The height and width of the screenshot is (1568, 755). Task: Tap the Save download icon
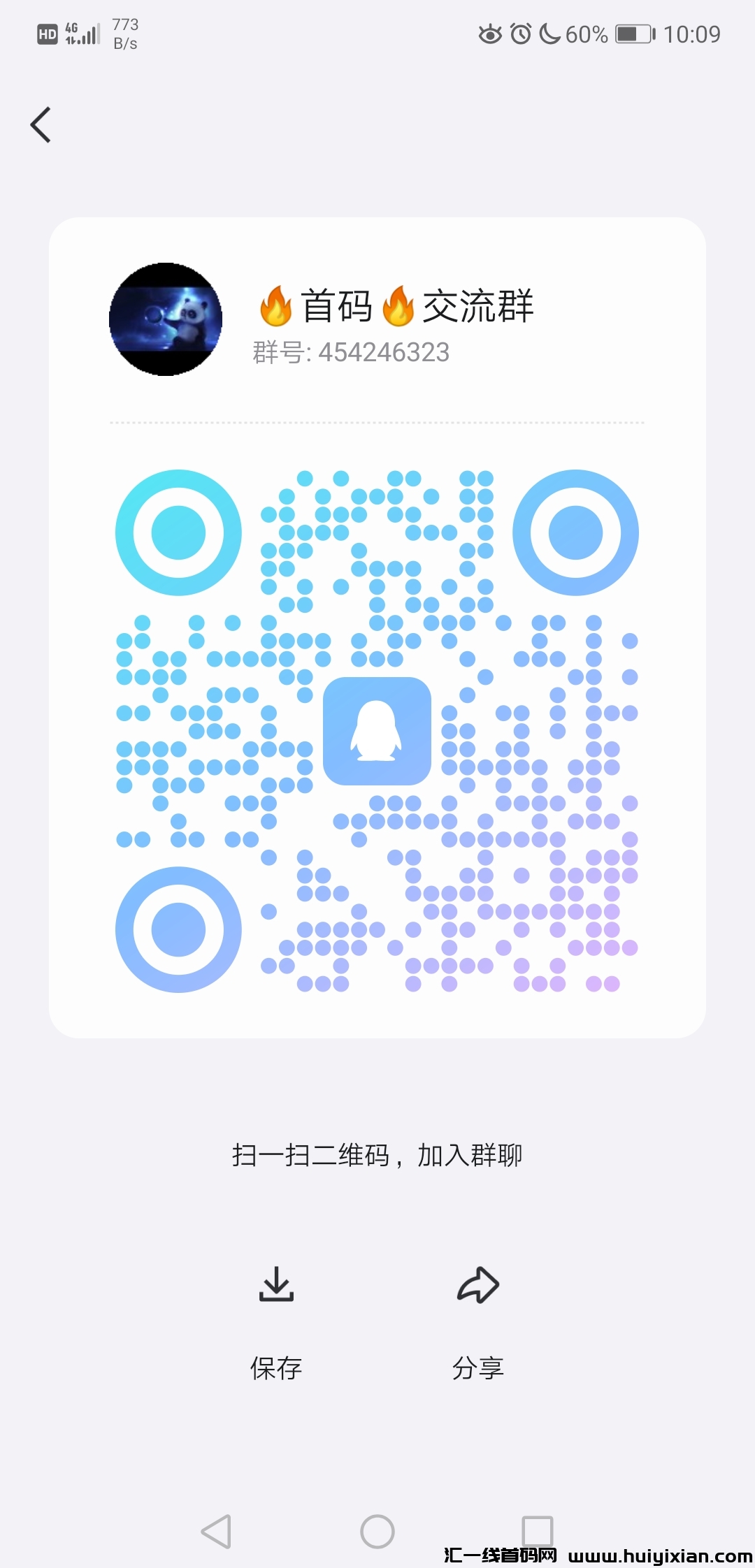(x=276, y=1287)
